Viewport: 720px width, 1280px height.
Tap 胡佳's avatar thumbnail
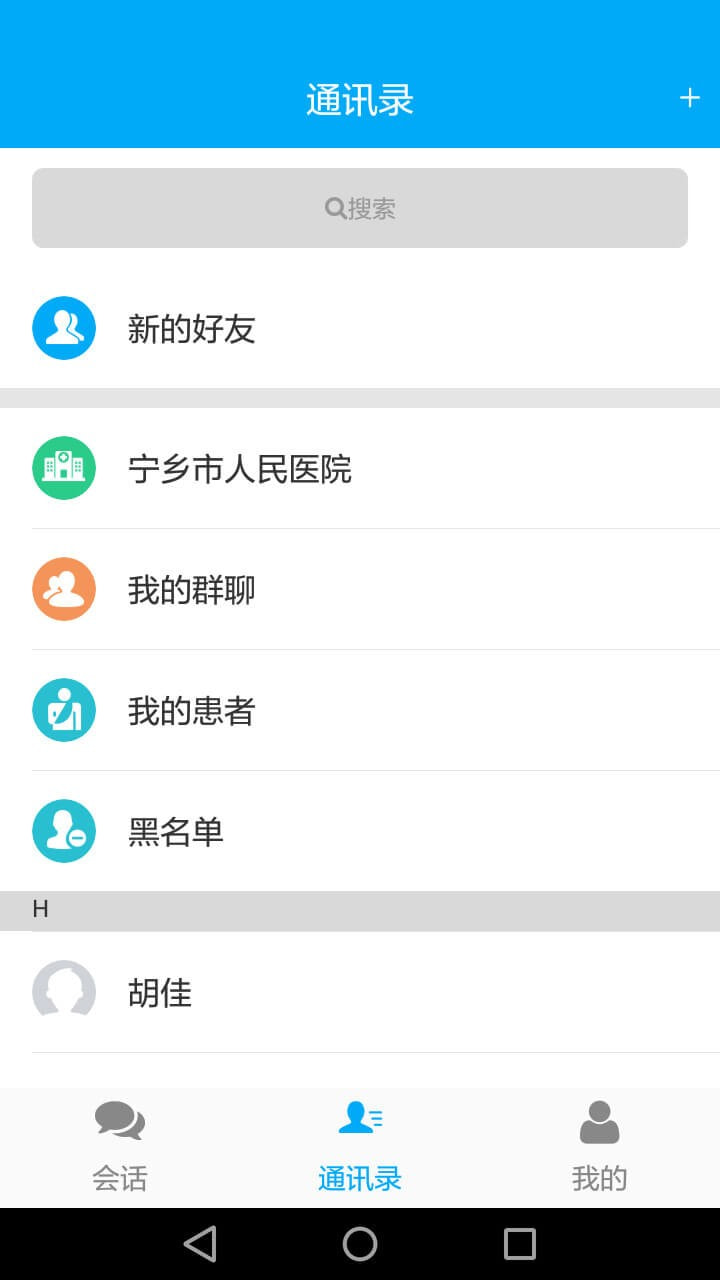pos(64,992)
